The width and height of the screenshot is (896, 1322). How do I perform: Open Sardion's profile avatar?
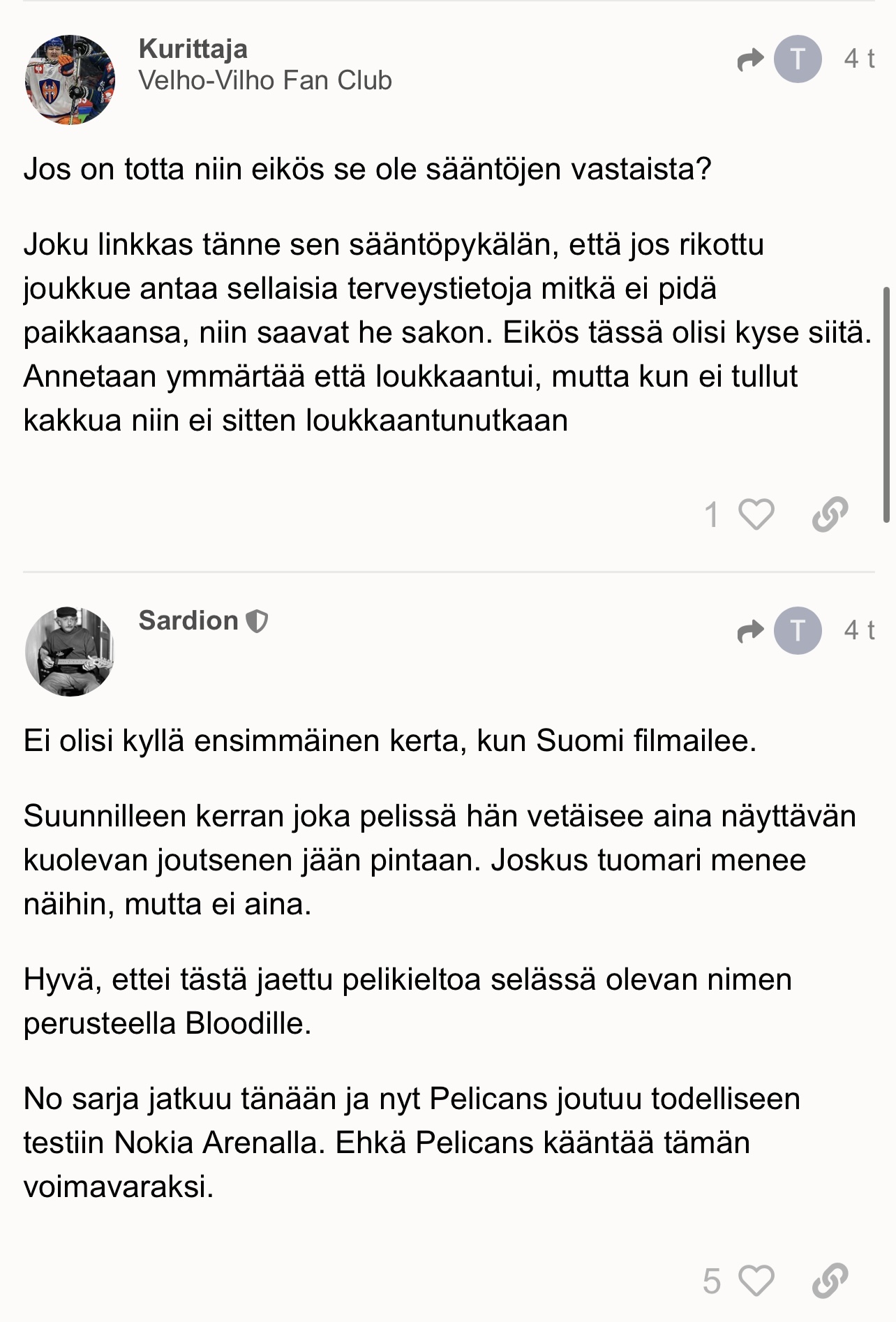(70, 651)
